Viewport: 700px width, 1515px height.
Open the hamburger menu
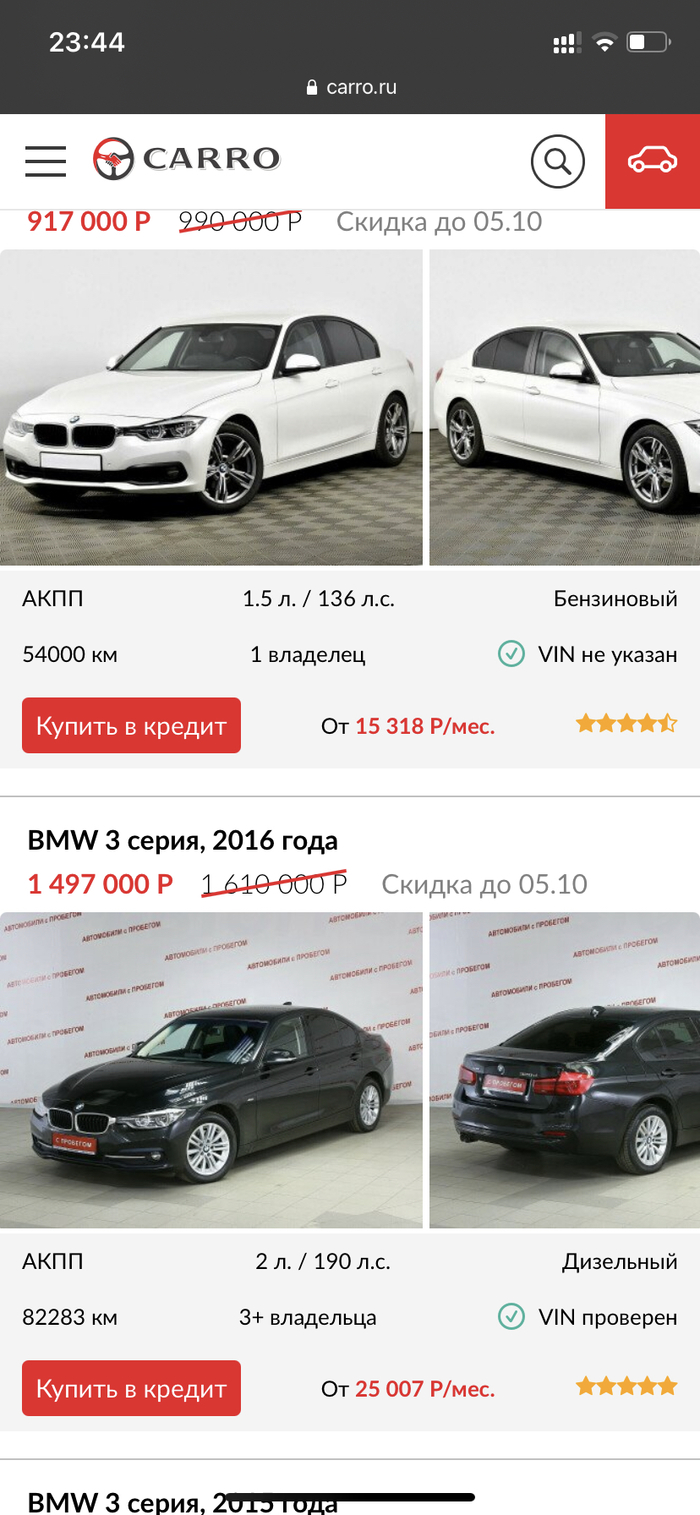[45, 160]
